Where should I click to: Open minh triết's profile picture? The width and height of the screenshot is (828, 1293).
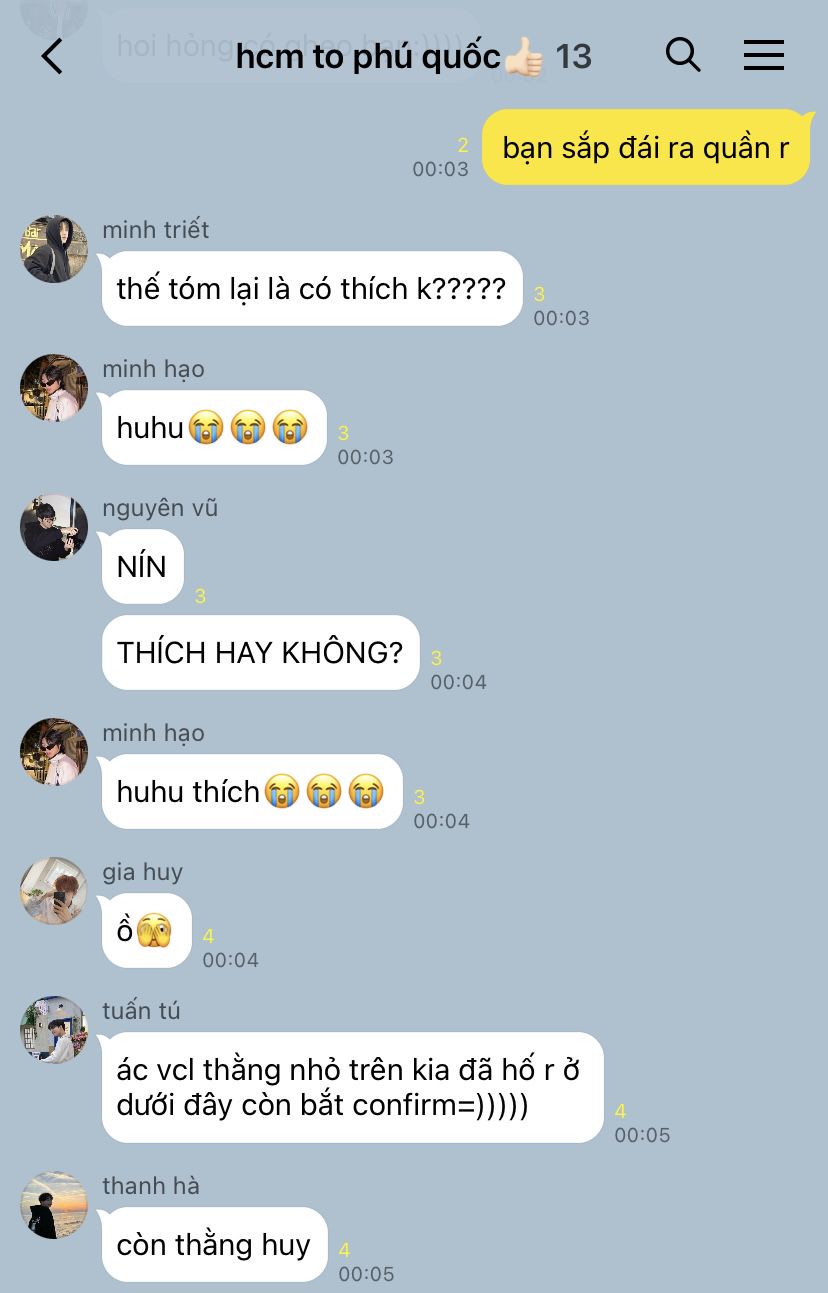(x=54, y=249)
